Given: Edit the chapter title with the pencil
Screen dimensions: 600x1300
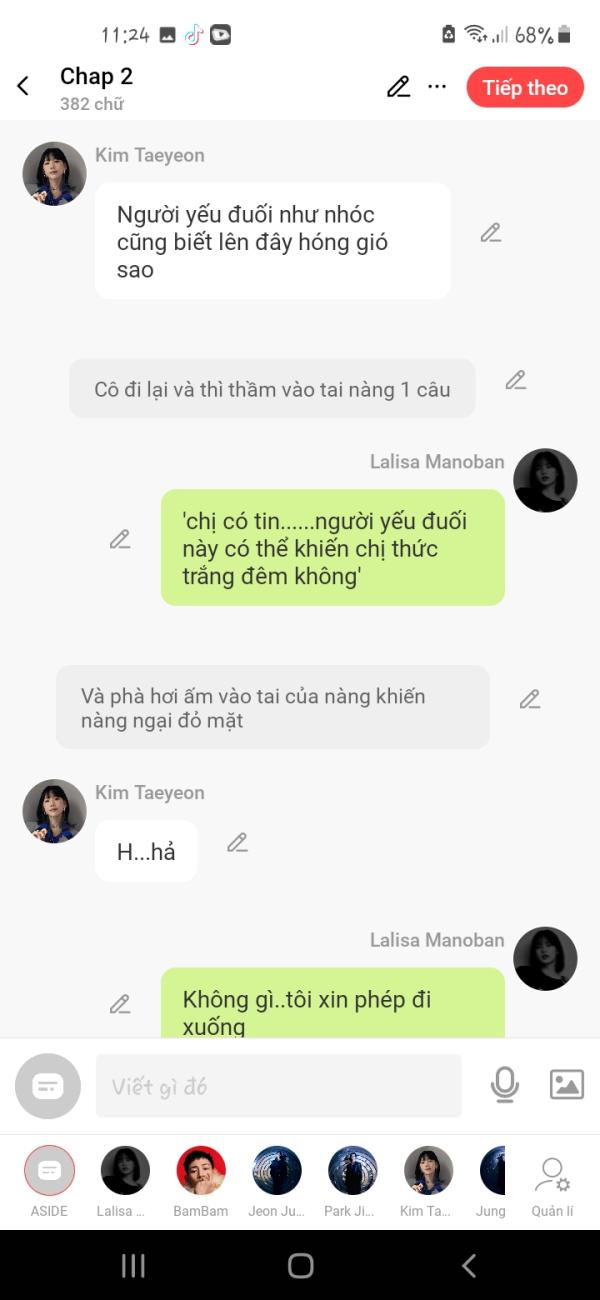Looking at the screenshot, I should (398, 87).
